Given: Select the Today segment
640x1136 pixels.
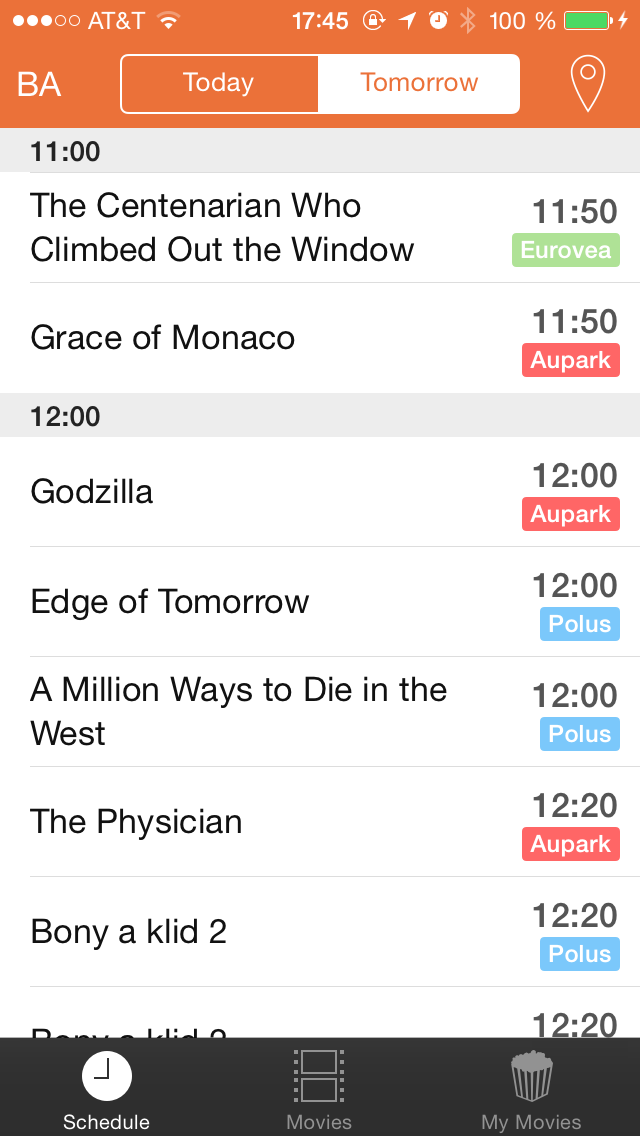Looking at the screenshot, I should pyautogui.click(x=219, y=83).
